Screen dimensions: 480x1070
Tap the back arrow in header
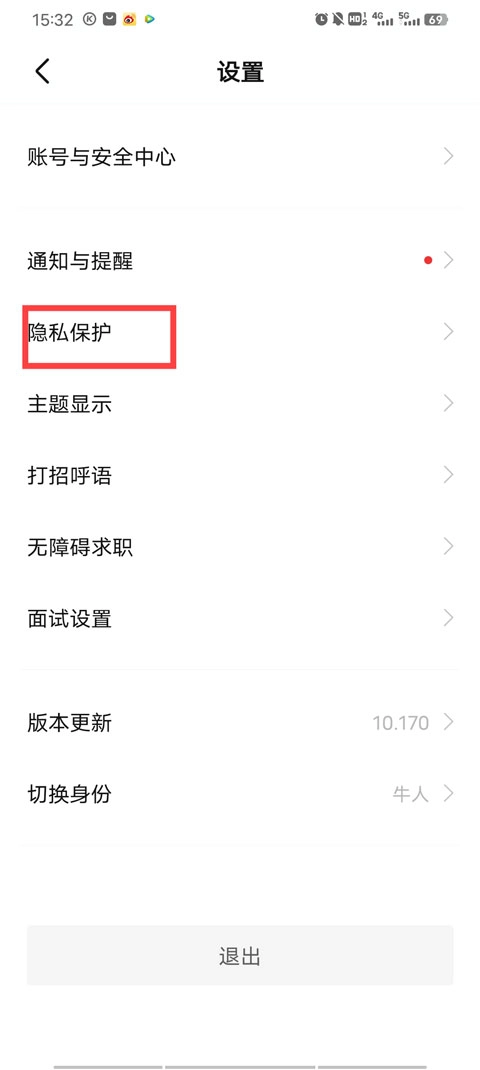[x=42, y=71]
